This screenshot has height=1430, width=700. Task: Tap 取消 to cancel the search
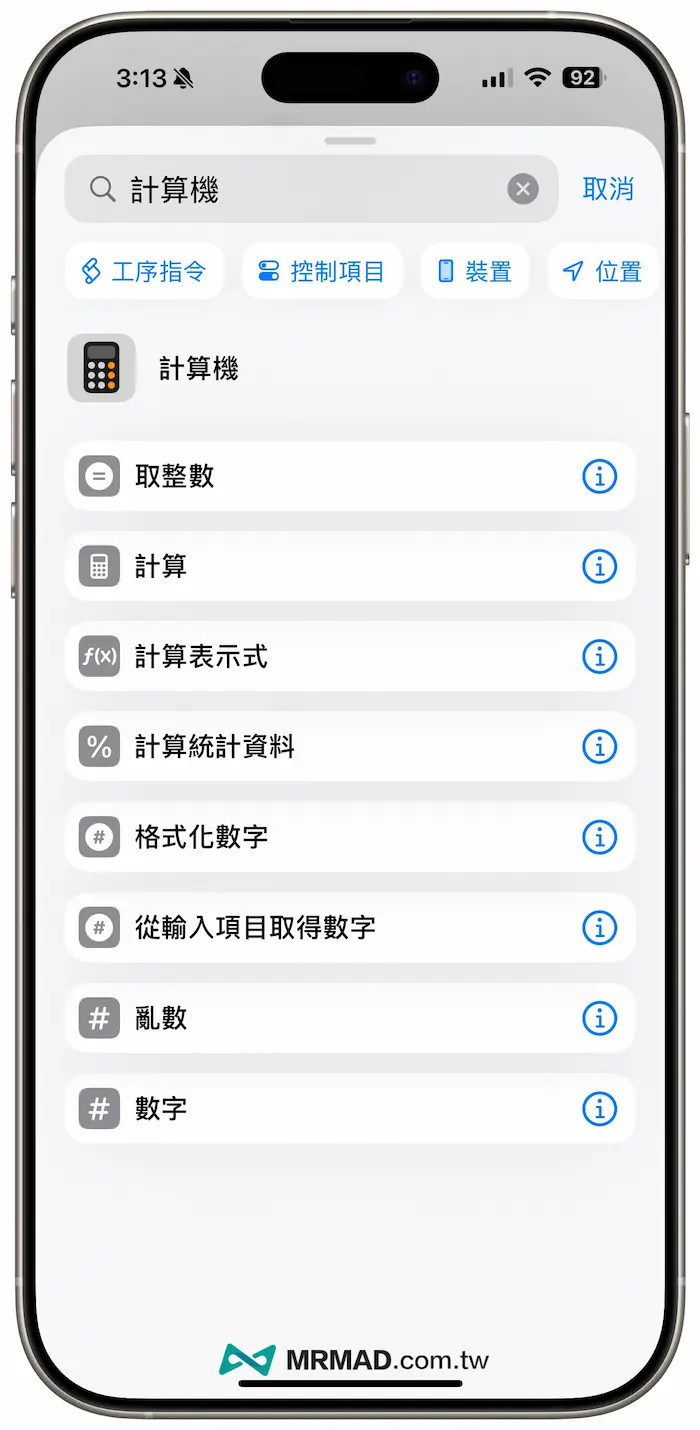point(608,189)
